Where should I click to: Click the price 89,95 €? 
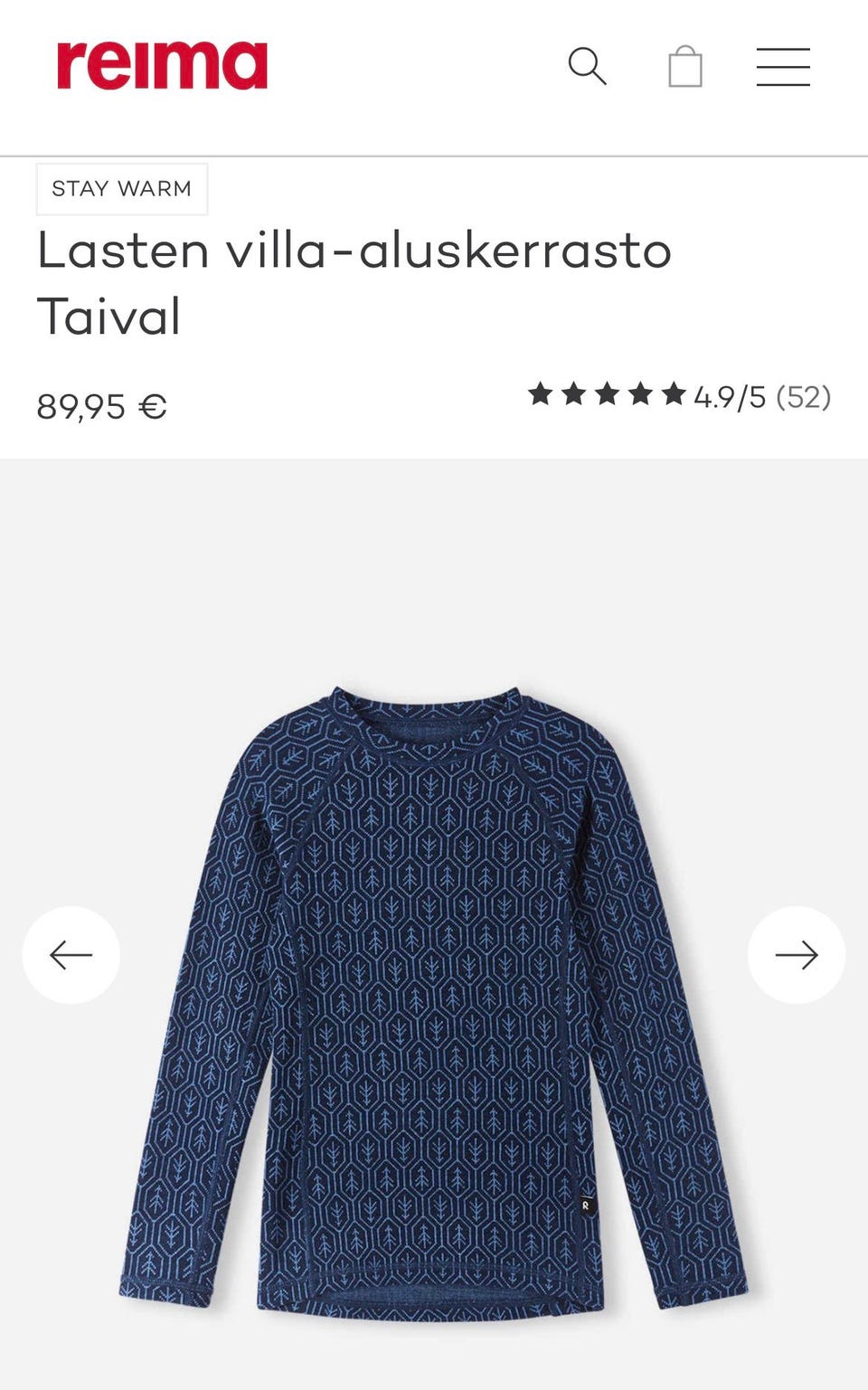pos(100,407)
